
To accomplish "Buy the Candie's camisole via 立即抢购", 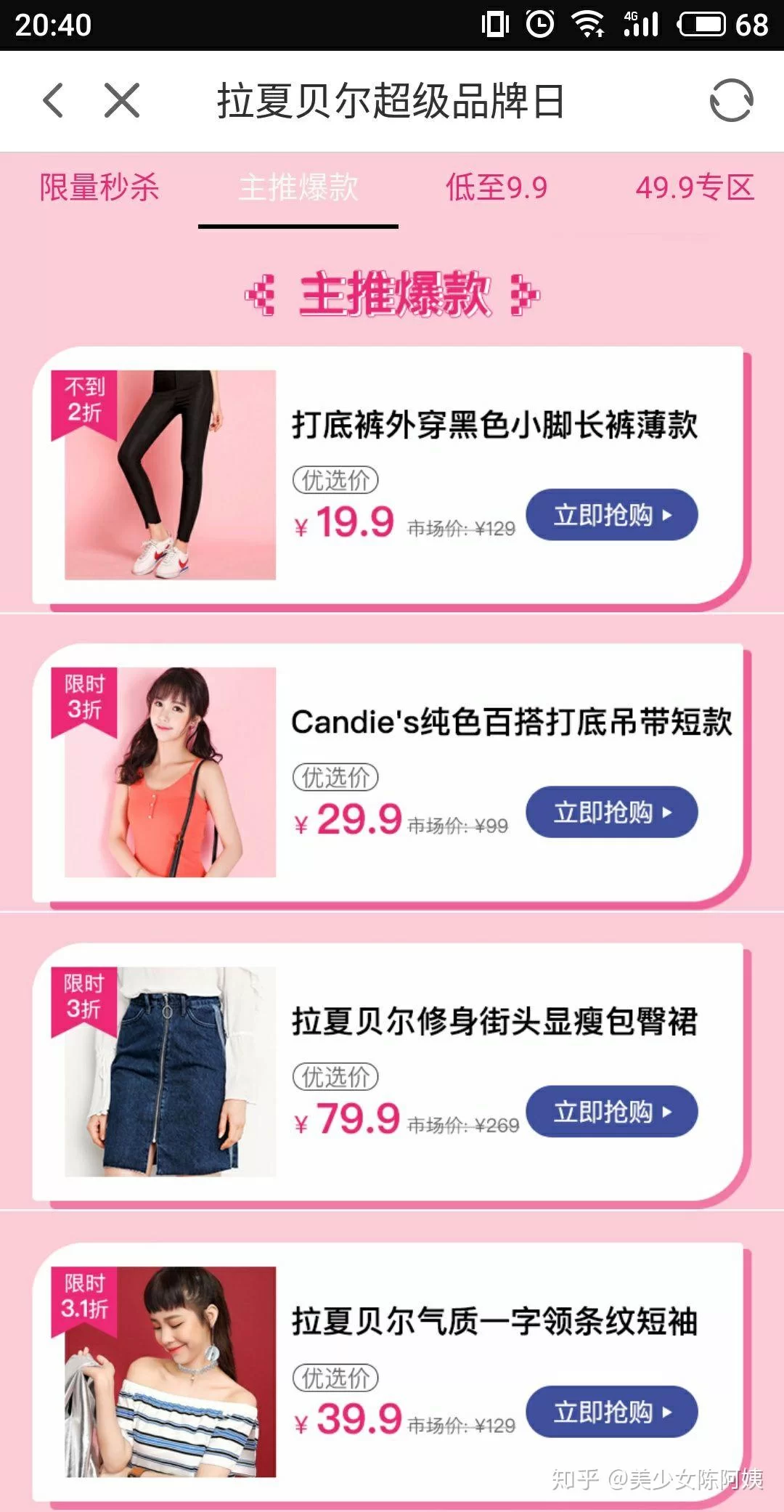I will tap(611, 812).
